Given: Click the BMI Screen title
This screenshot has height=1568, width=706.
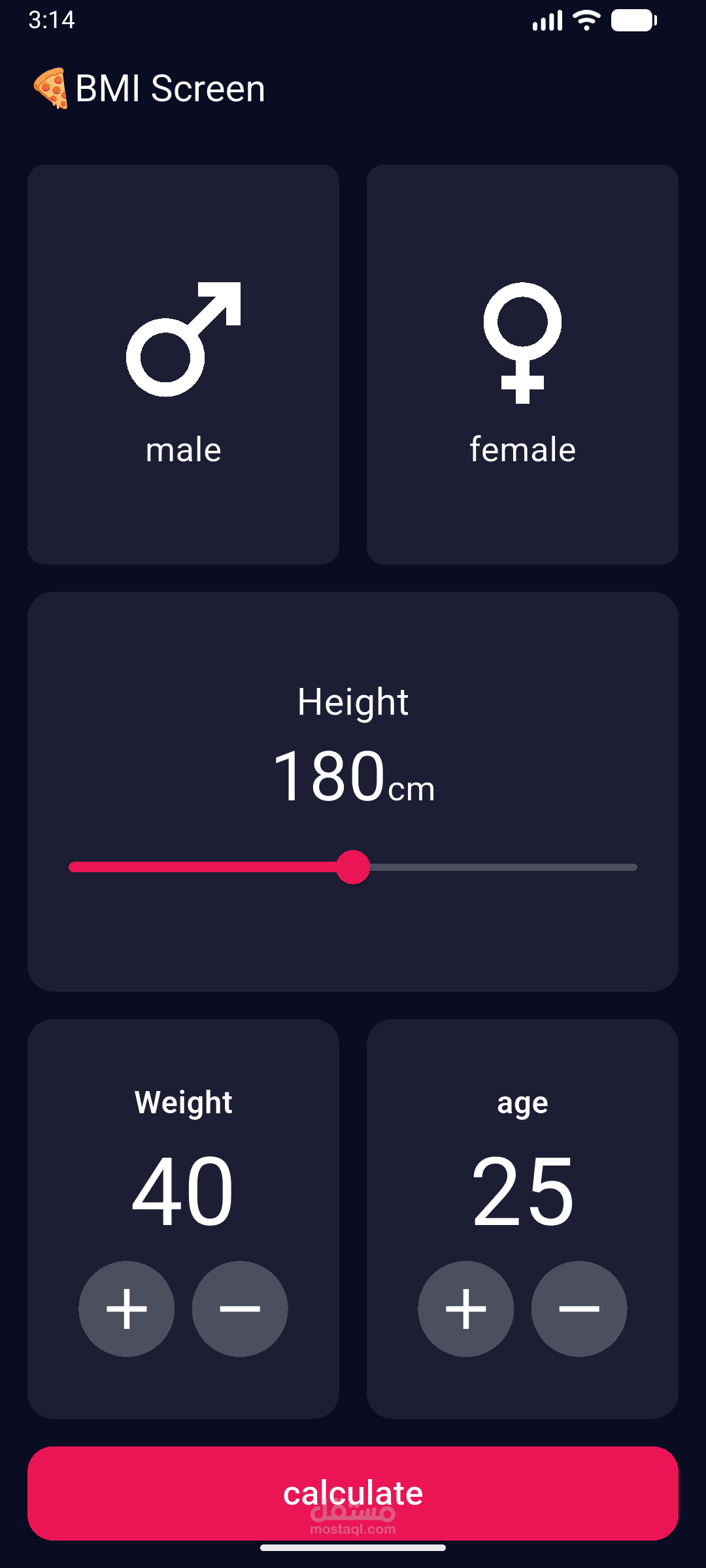Looking at the screenshot, I should click(x=170, y=88).
